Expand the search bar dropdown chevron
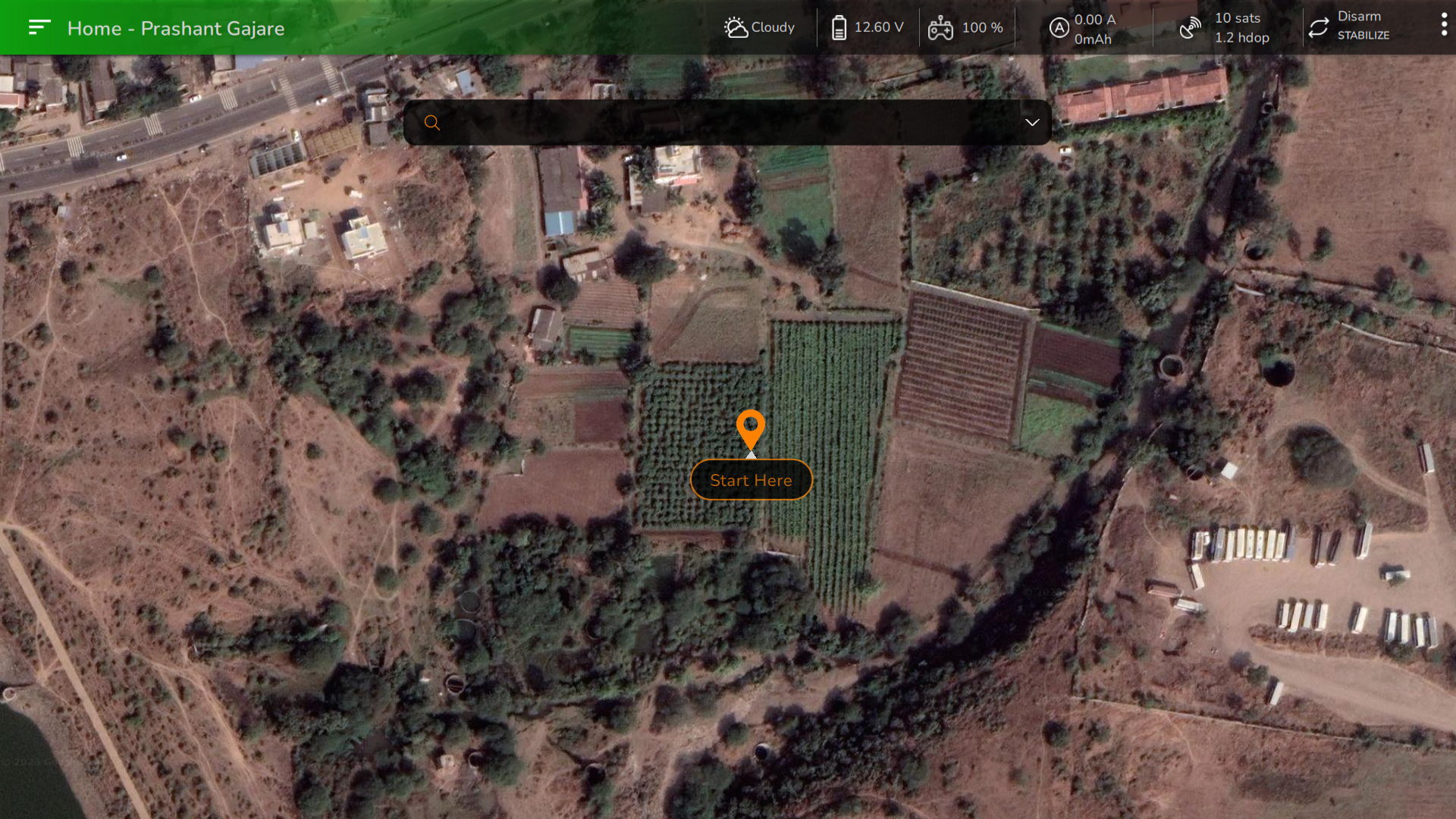Image resolution: width=1456 pixels, height=819 pixels. pyautogui.click(x=1032, y=123)
